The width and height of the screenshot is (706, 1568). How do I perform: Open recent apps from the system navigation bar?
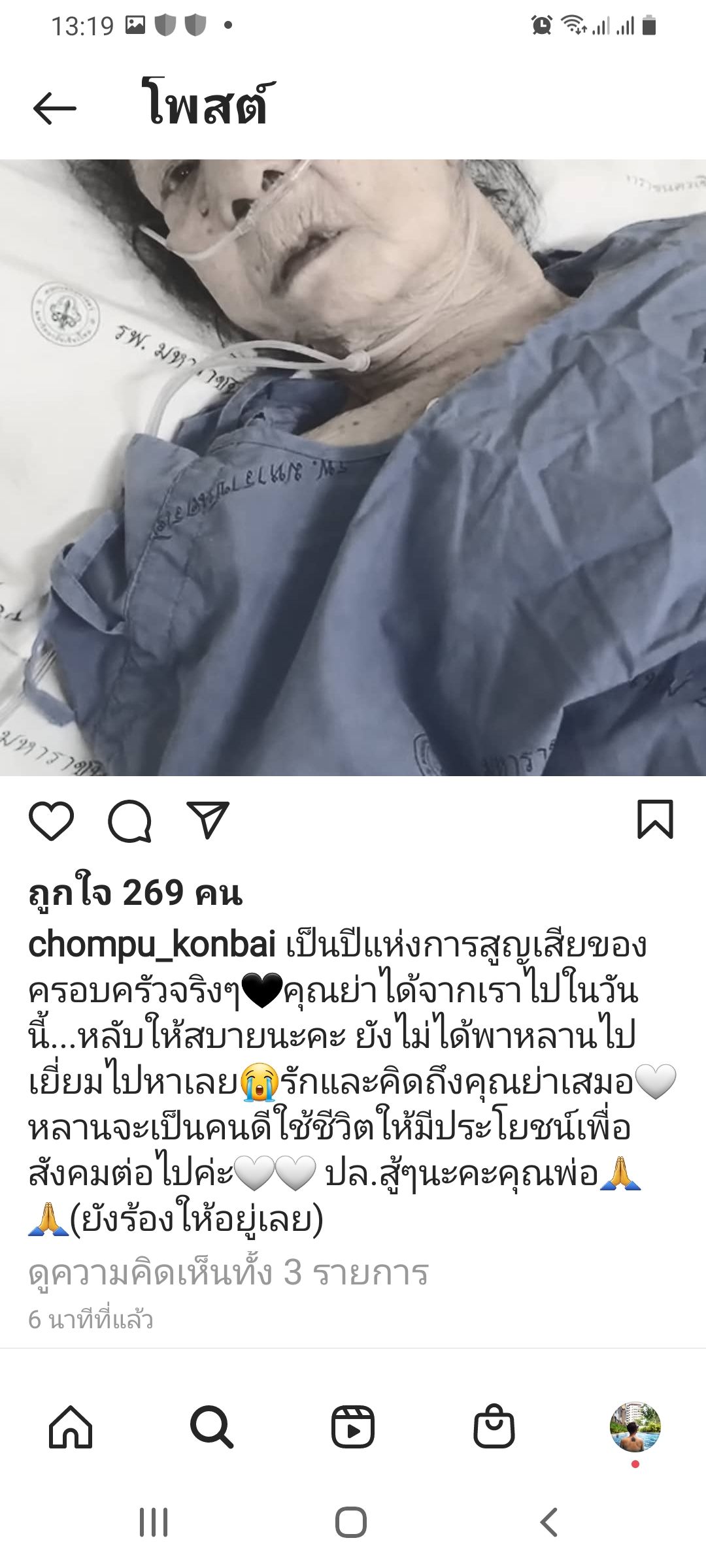tap(154, 1522)
